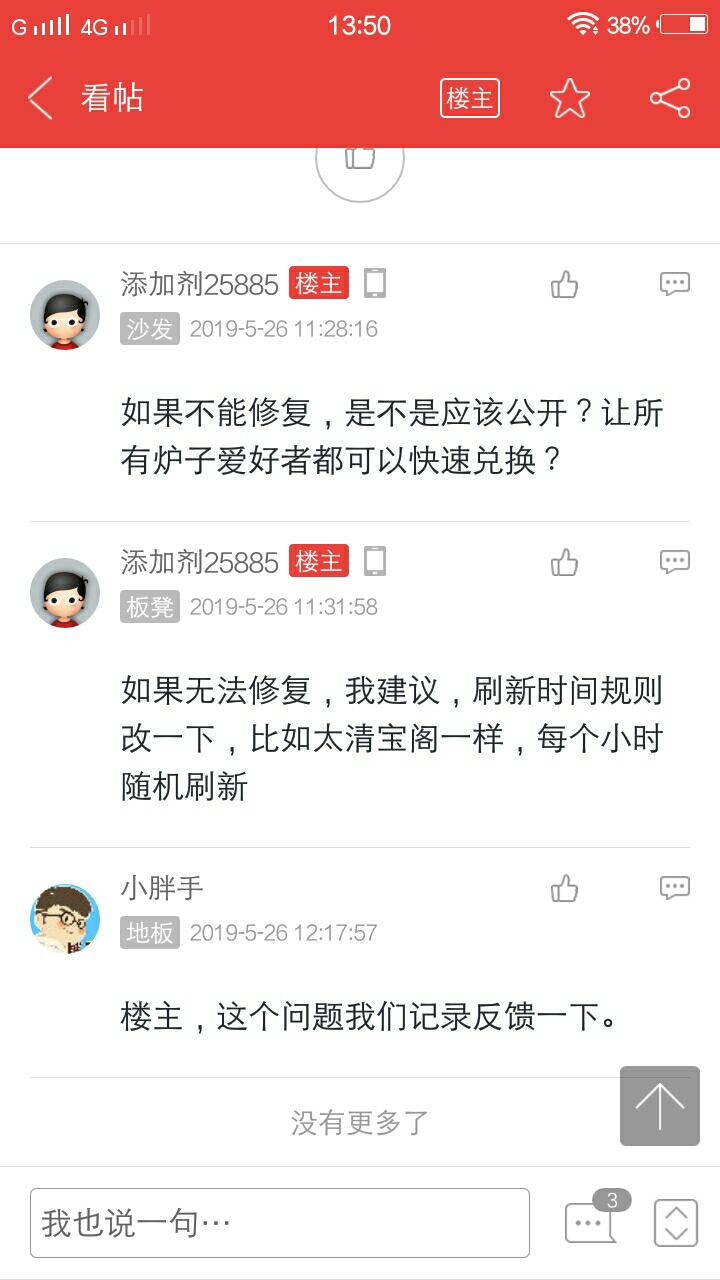Like the 沙发 reply by 添加剂25885
The width and height of the screenshot is (720, 1280).
[x=565, y=285]
